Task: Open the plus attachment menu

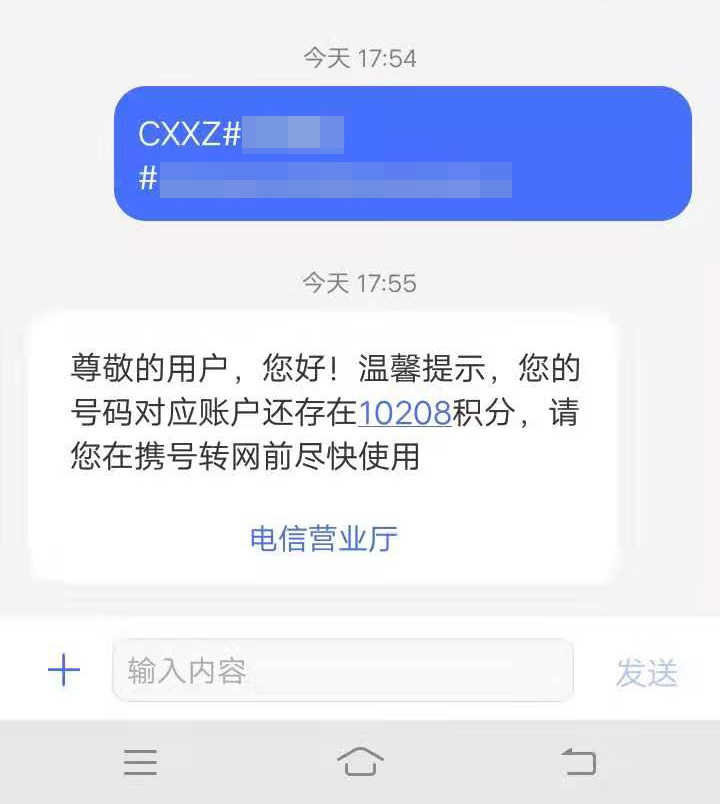Action: 64,671
